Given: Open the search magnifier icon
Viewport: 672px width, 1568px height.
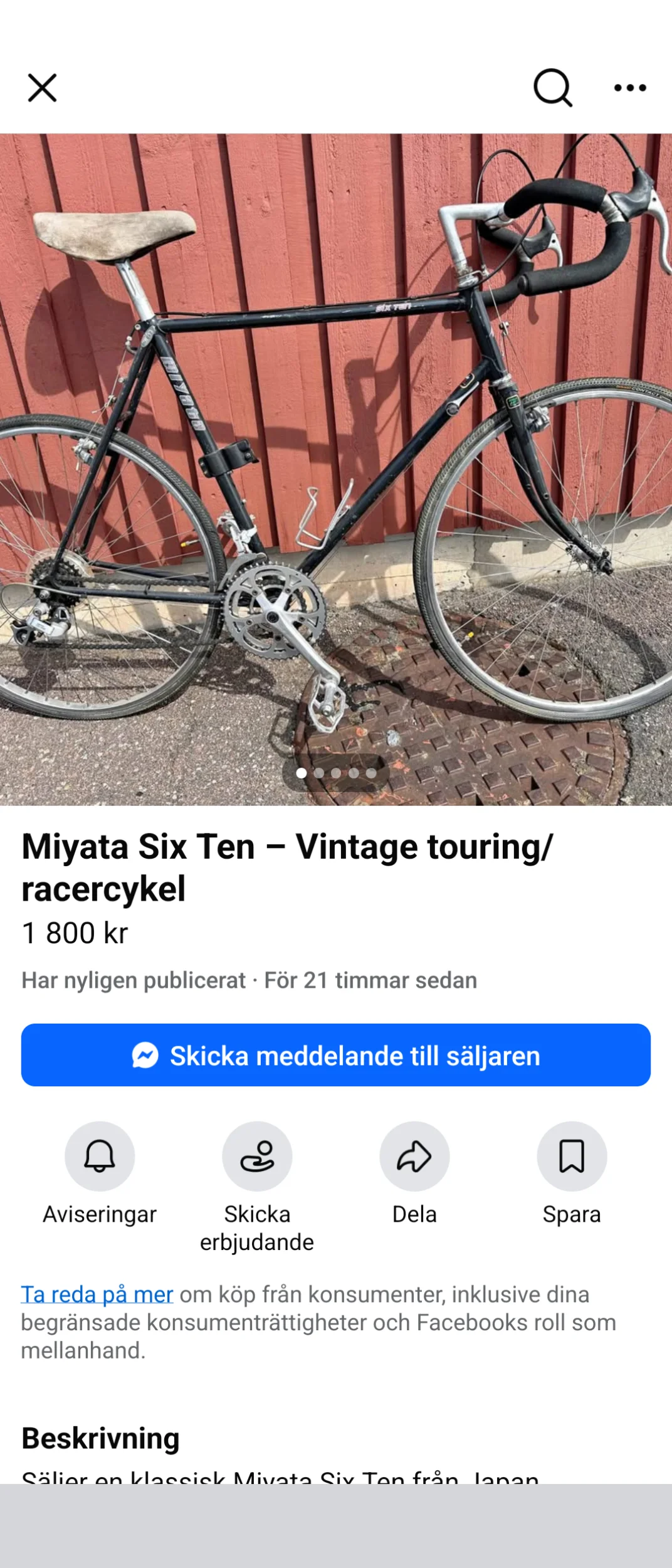Looking at the screenshot, I should (553, 88).
